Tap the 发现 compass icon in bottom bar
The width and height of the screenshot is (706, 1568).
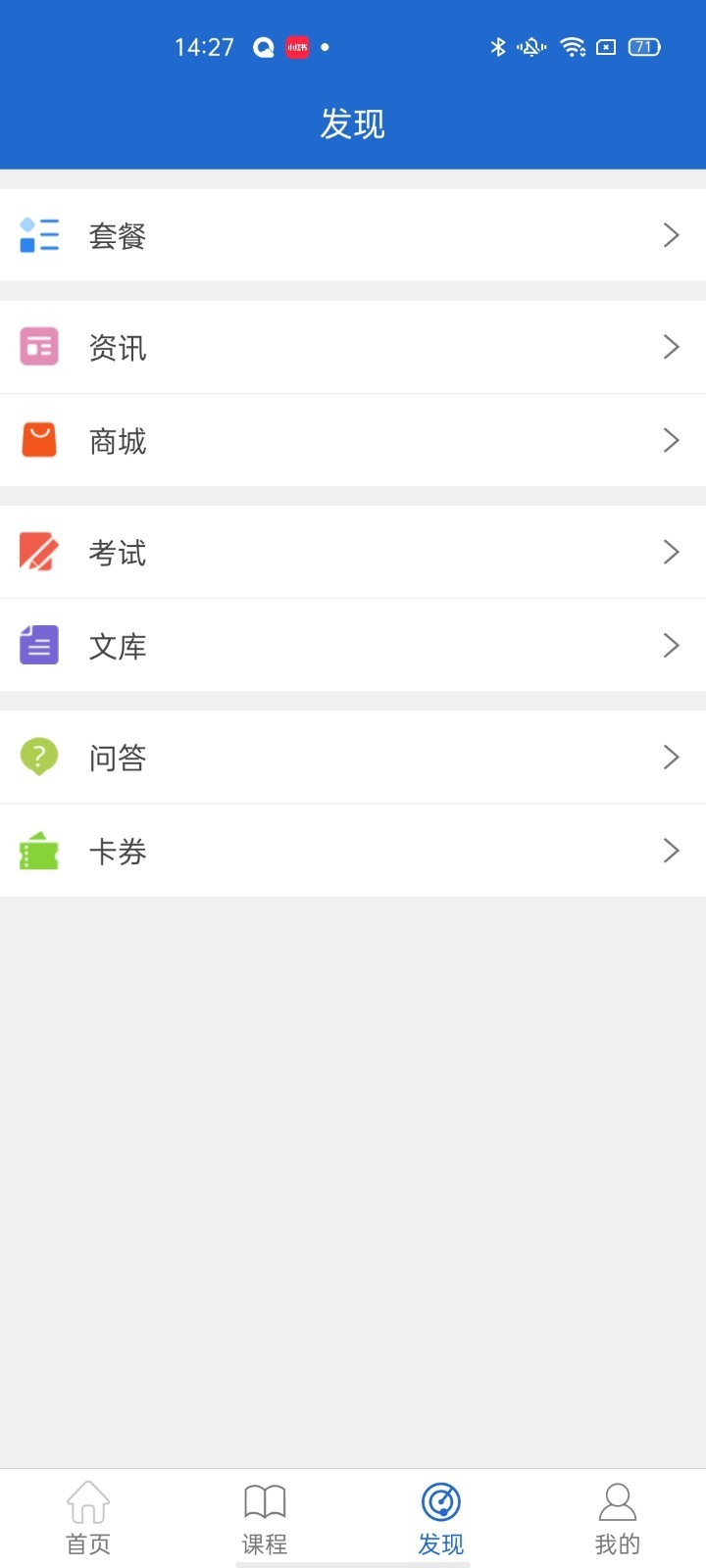[x=440, y=1500]
